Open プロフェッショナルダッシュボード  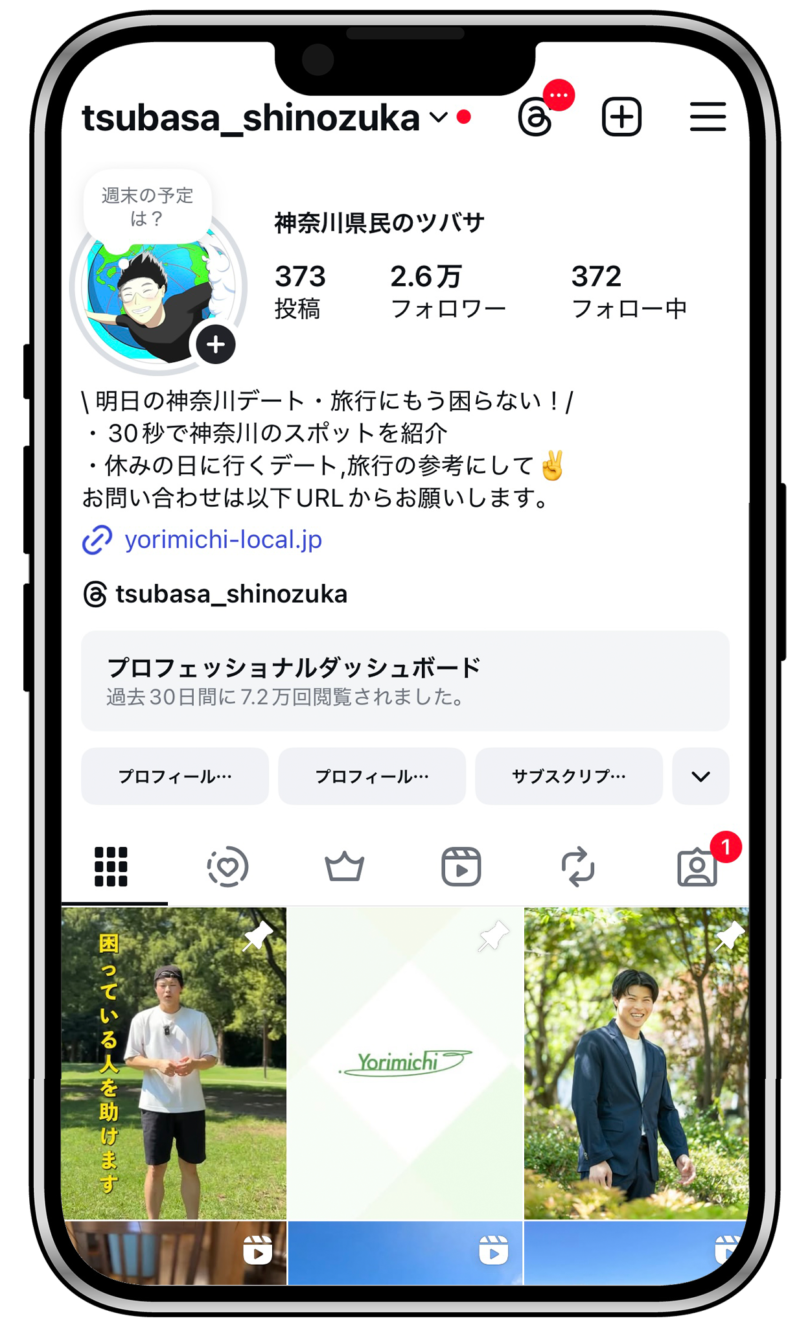click(x=404, y=680)
